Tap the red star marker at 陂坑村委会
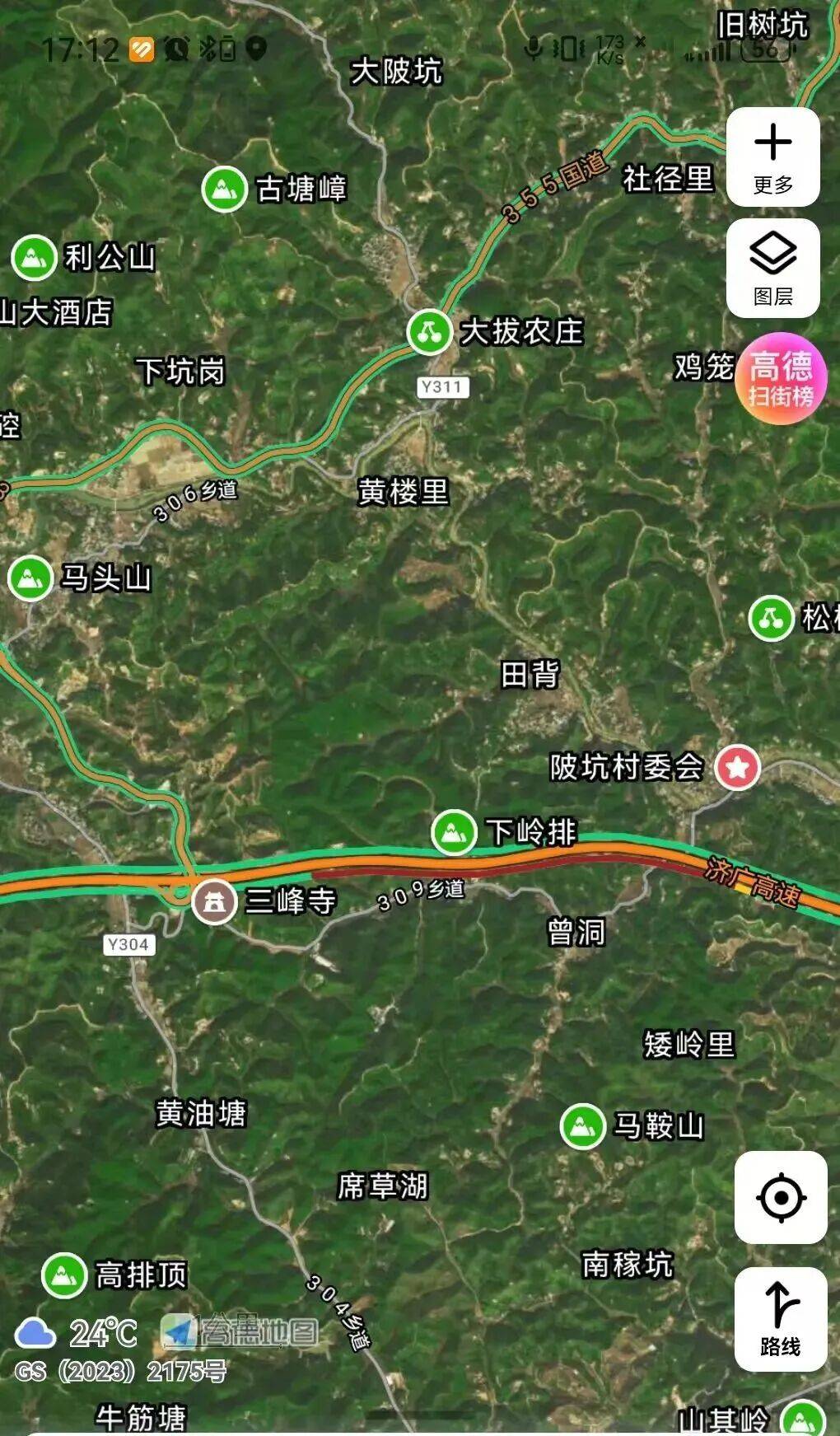 pos(739,765)
